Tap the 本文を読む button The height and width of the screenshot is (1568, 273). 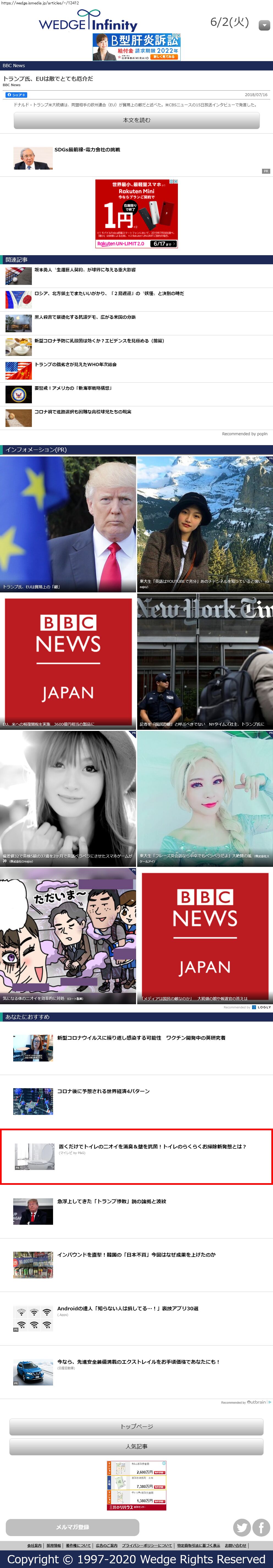[136, 121]
